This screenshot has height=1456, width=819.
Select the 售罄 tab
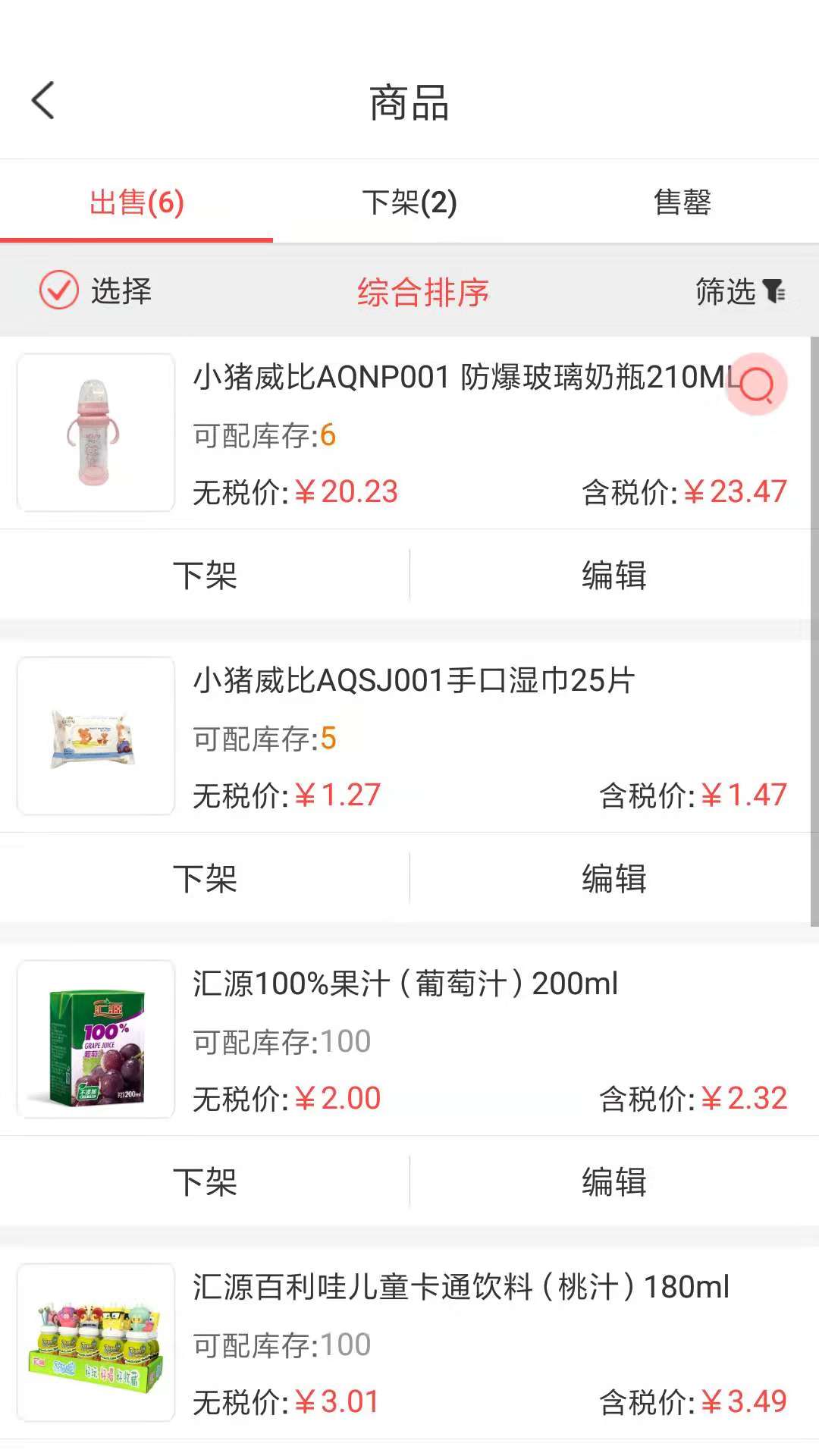(681, 200)
